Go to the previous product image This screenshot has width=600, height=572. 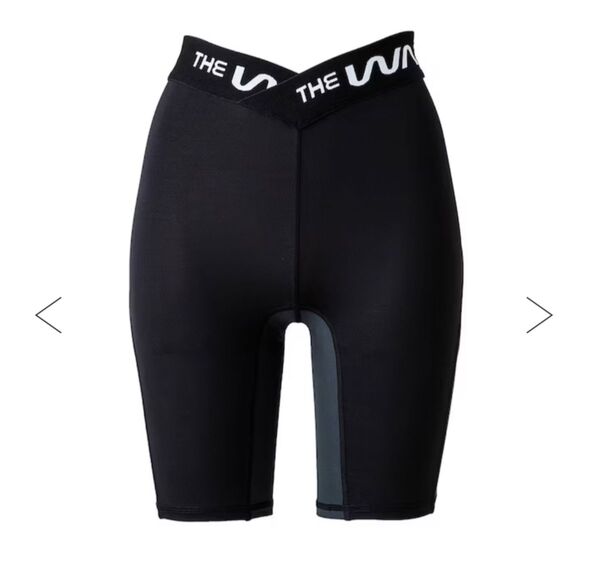pyautogui.click(x=48, y=315)
